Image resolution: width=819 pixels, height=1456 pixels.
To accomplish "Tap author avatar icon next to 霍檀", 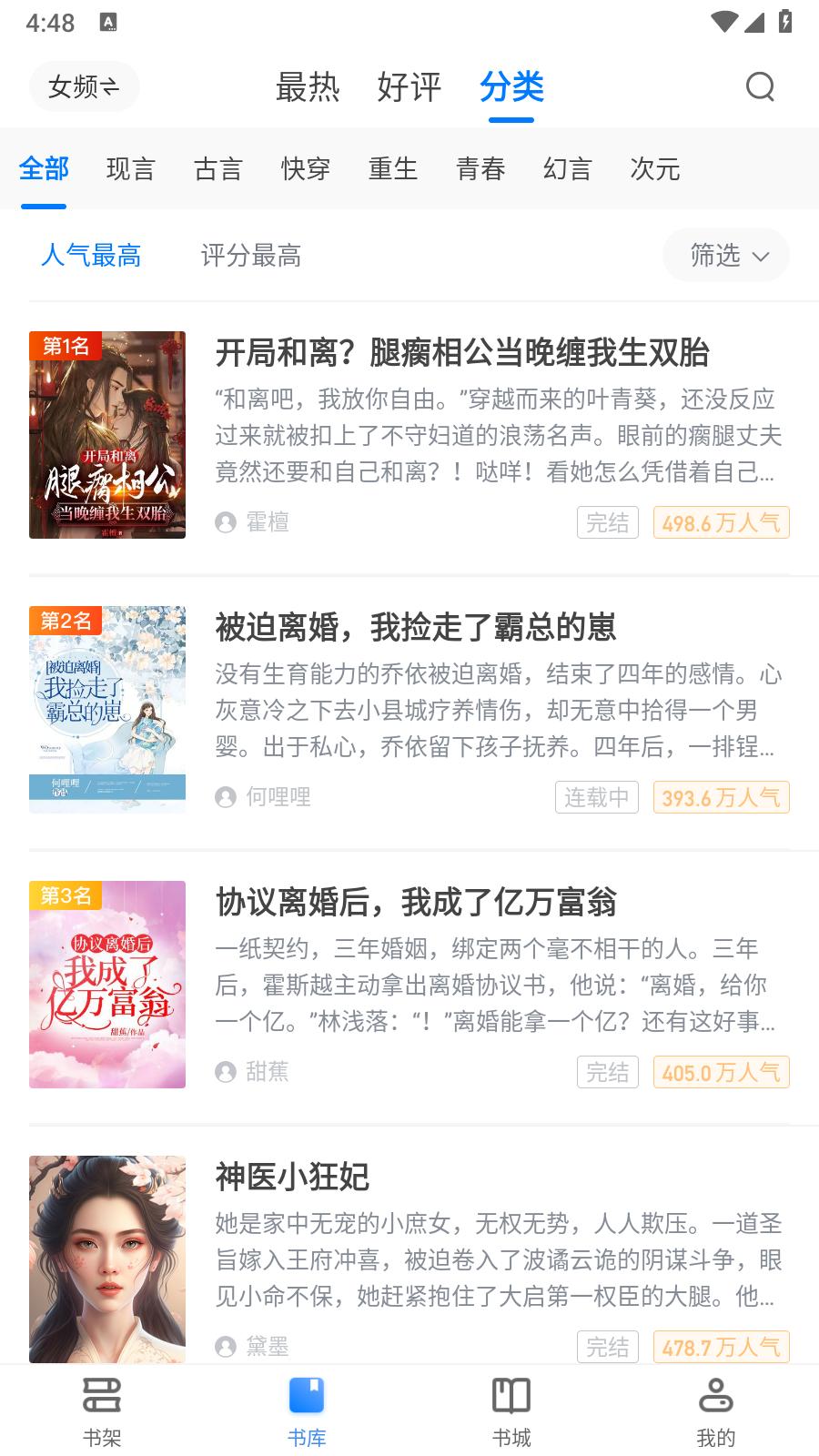I will tap(225, 523).
